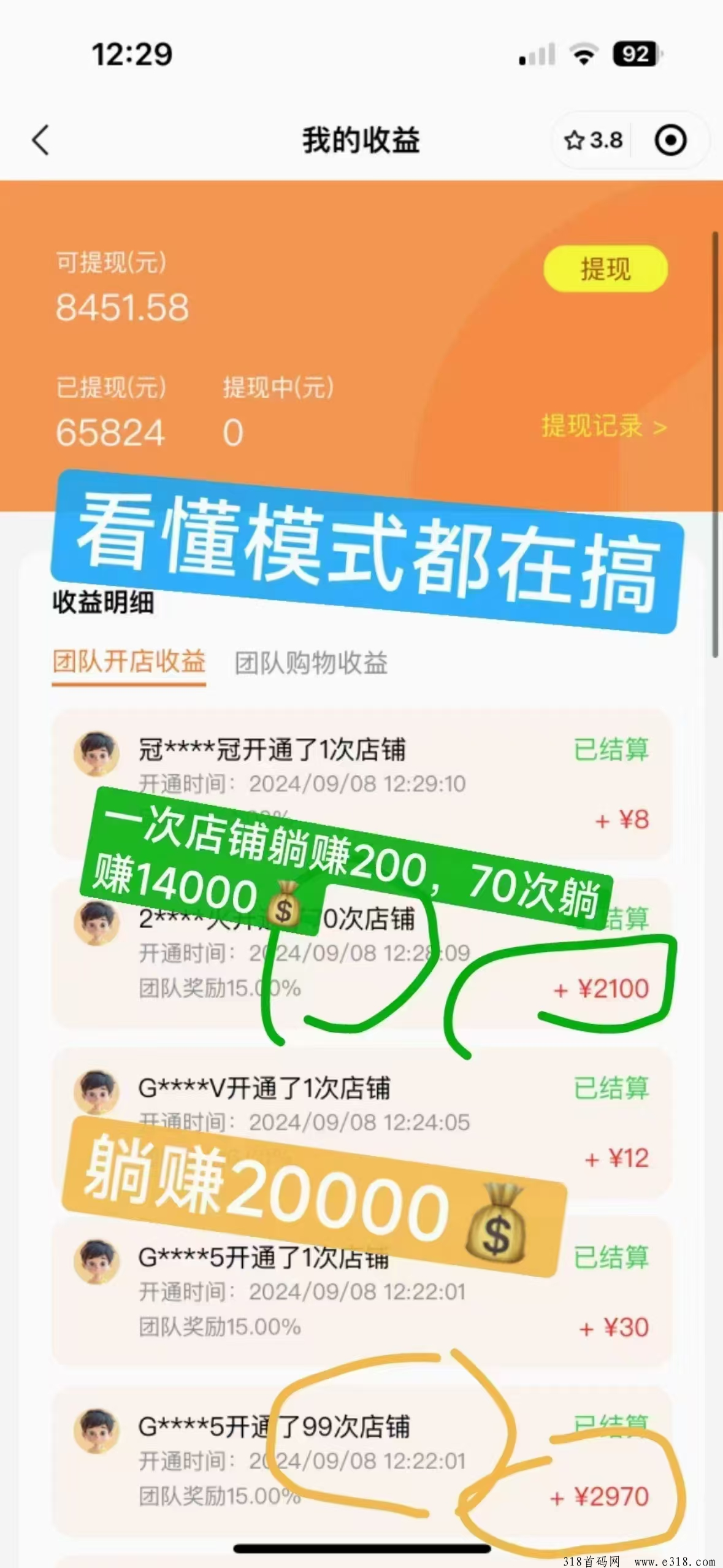
Task: Select the 团队开店收益 tab
Action: [129, 662]
